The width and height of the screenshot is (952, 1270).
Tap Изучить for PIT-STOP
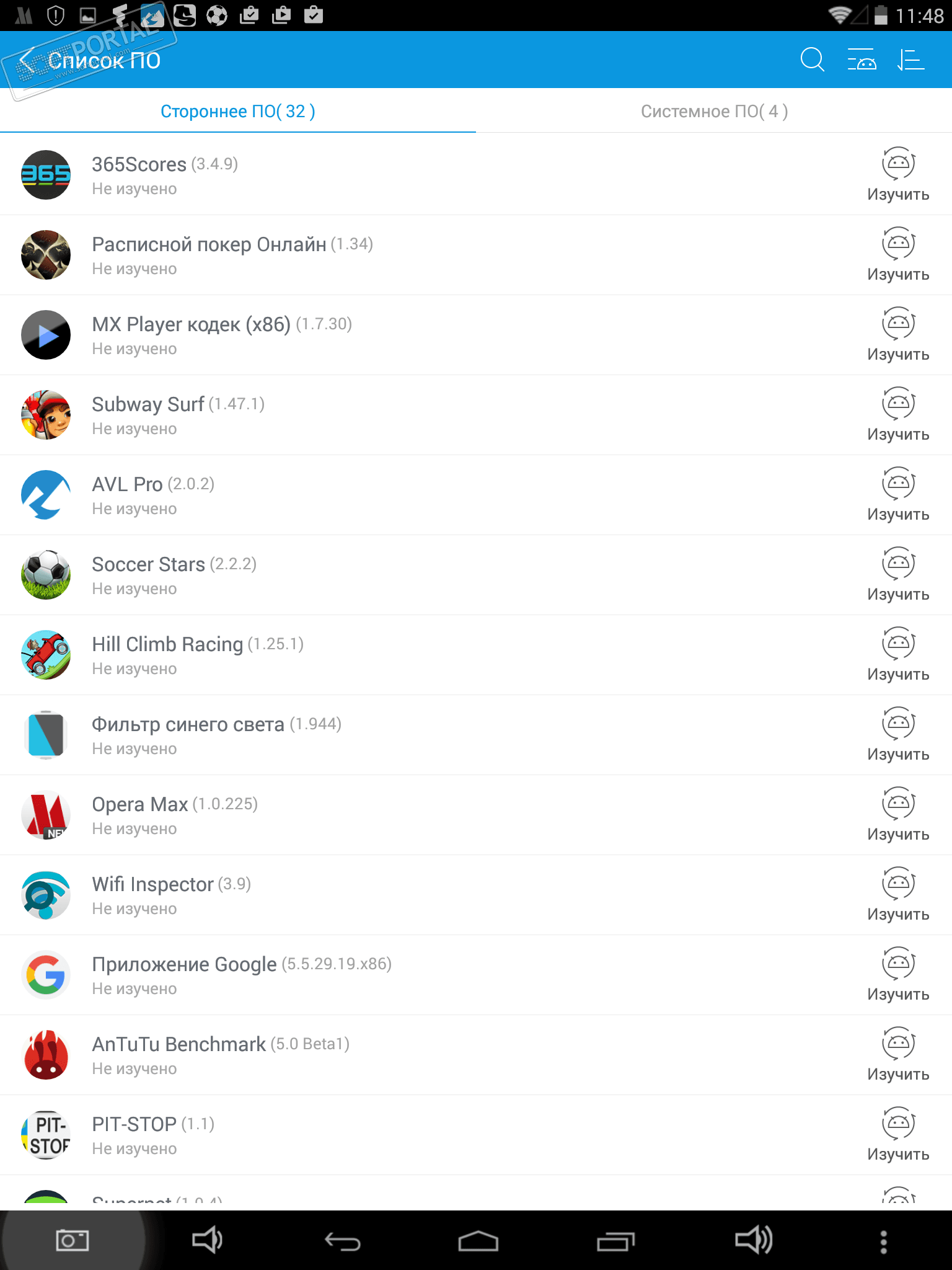coord(898,1135)
